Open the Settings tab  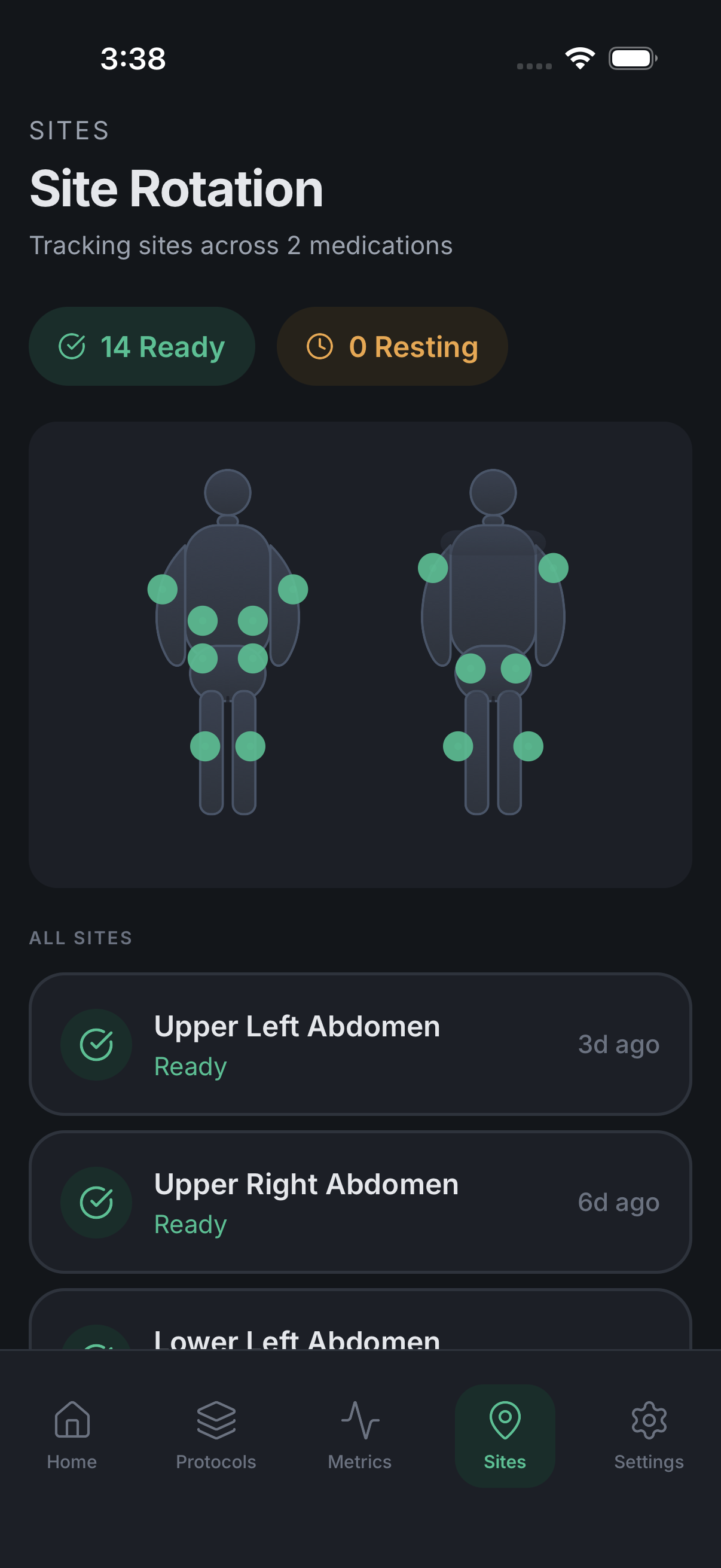tap(649, 1435)
